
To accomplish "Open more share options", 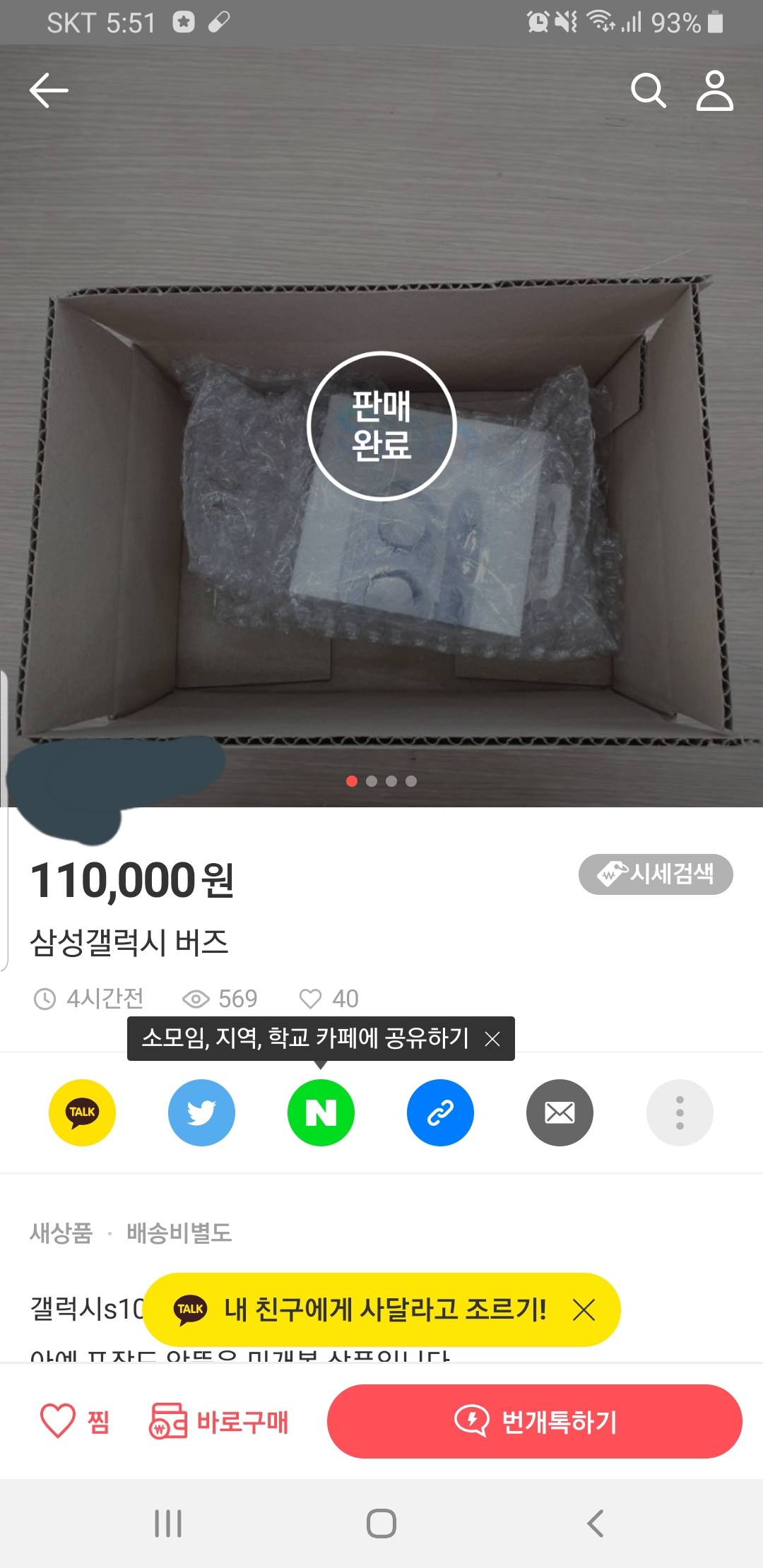I will click(x=679, y=1112).
